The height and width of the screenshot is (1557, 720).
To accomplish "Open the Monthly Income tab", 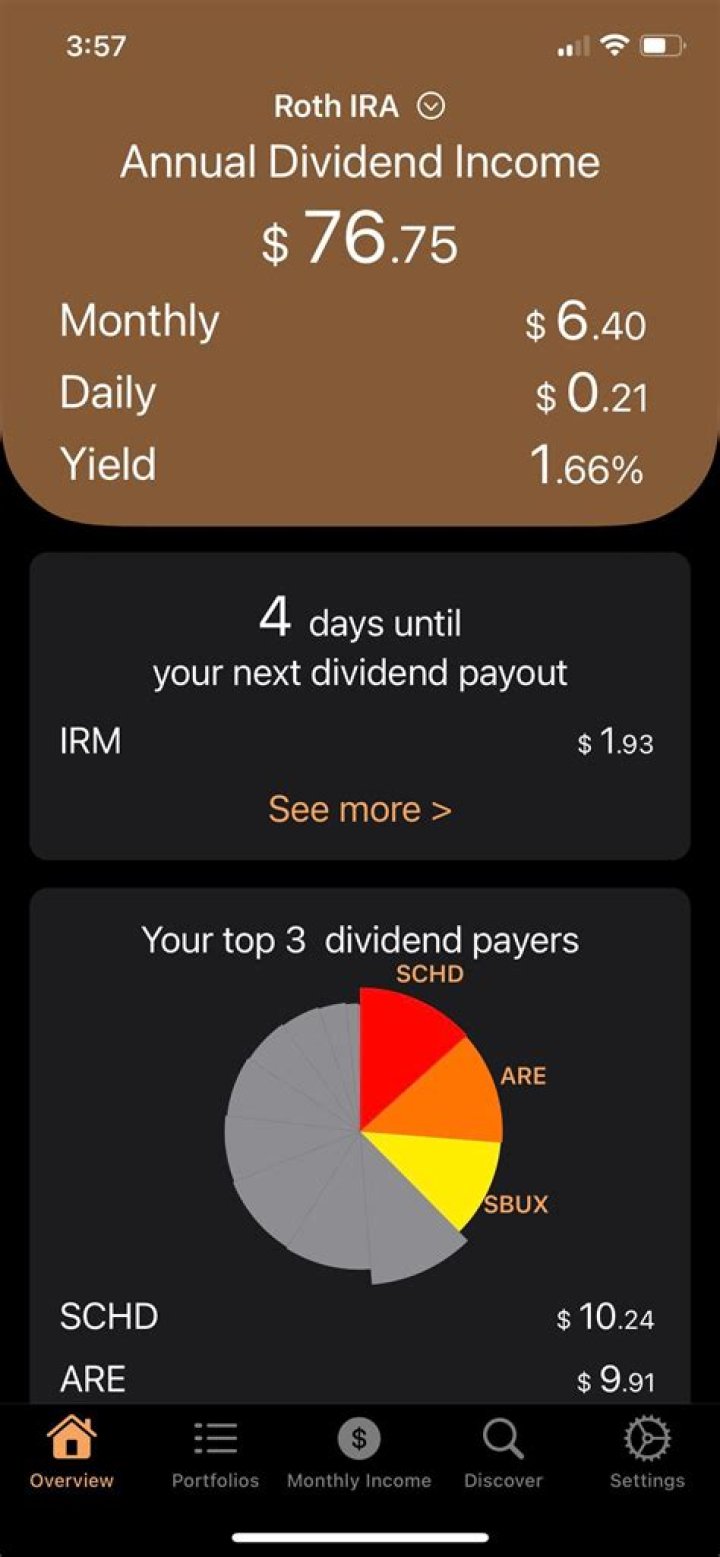I will click(x=359, y=1453).
